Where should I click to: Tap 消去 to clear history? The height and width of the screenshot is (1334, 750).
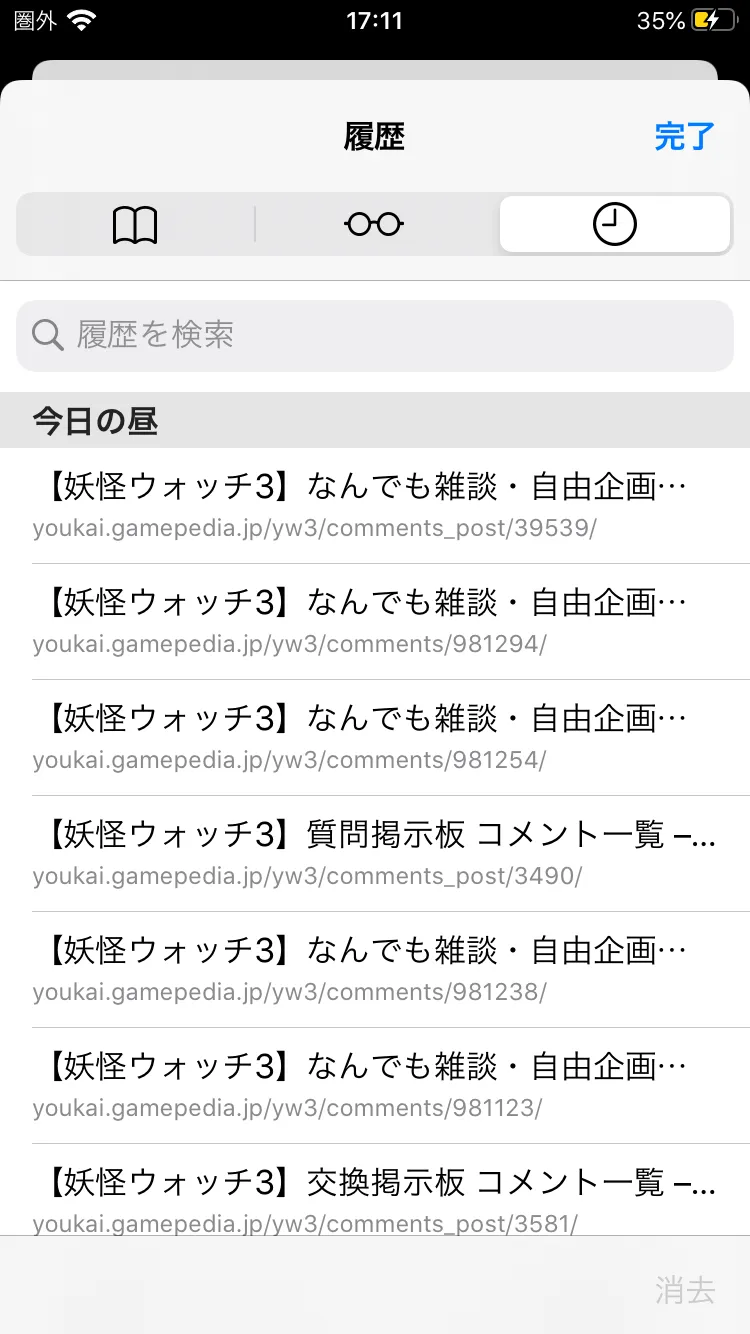coord(685,1290)
